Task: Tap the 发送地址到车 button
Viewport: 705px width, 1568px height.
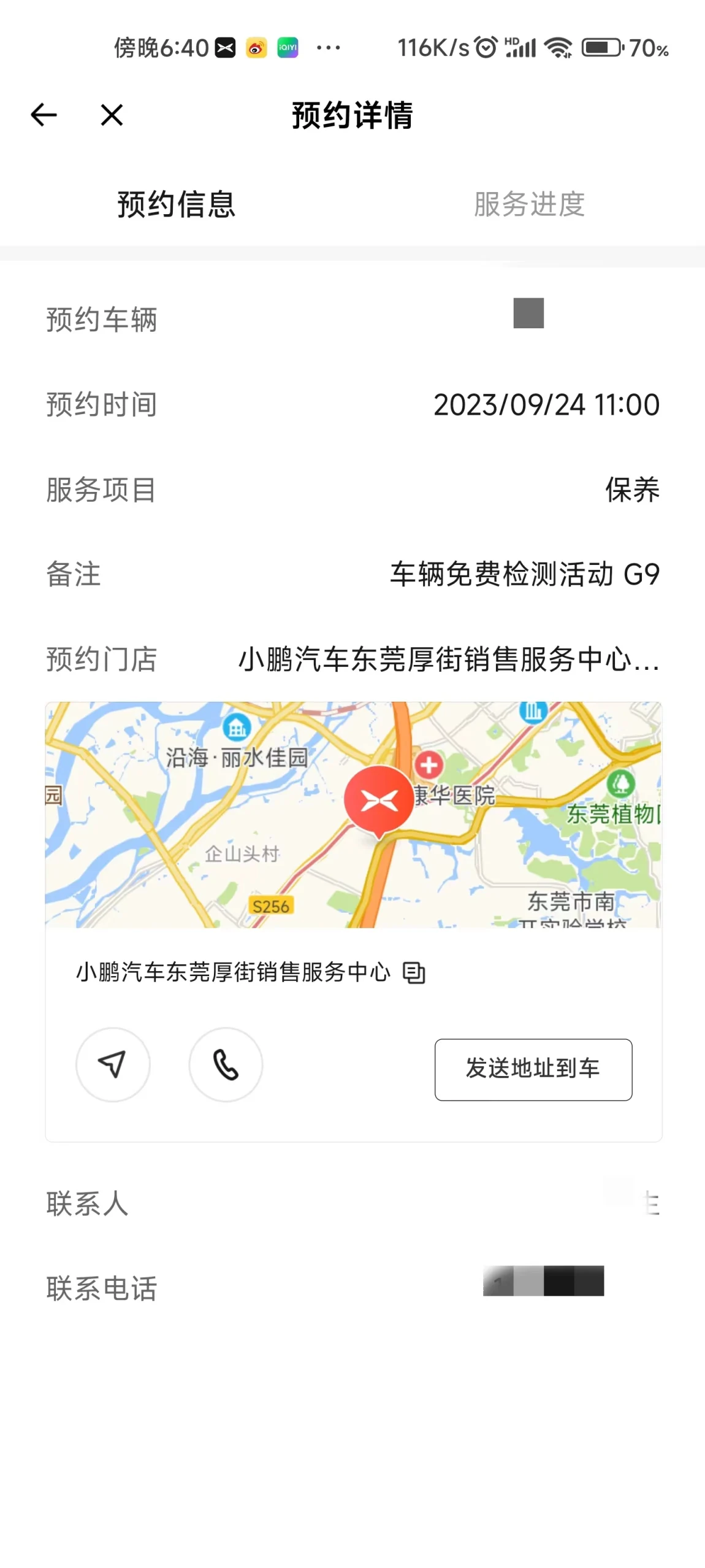Action: 533,1069
